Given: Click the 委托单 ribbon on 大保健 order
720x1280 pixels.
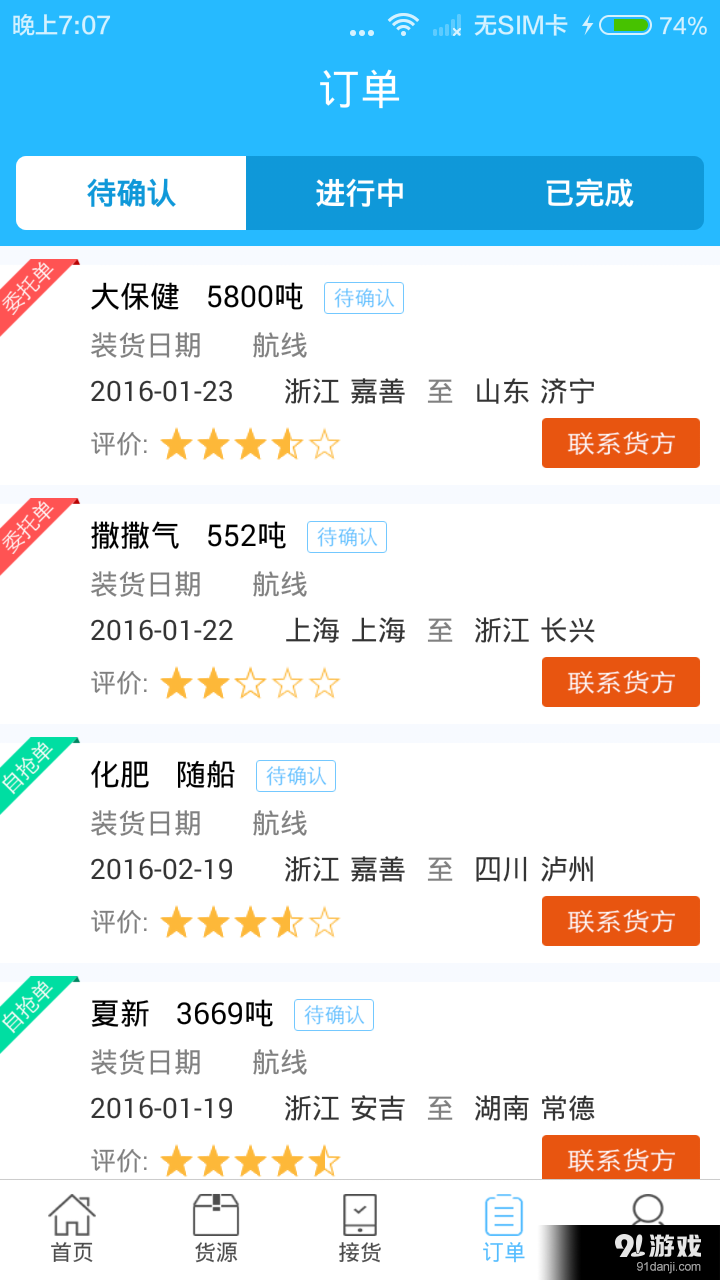Looking at the screenshot, I should (x=30, y=286).
